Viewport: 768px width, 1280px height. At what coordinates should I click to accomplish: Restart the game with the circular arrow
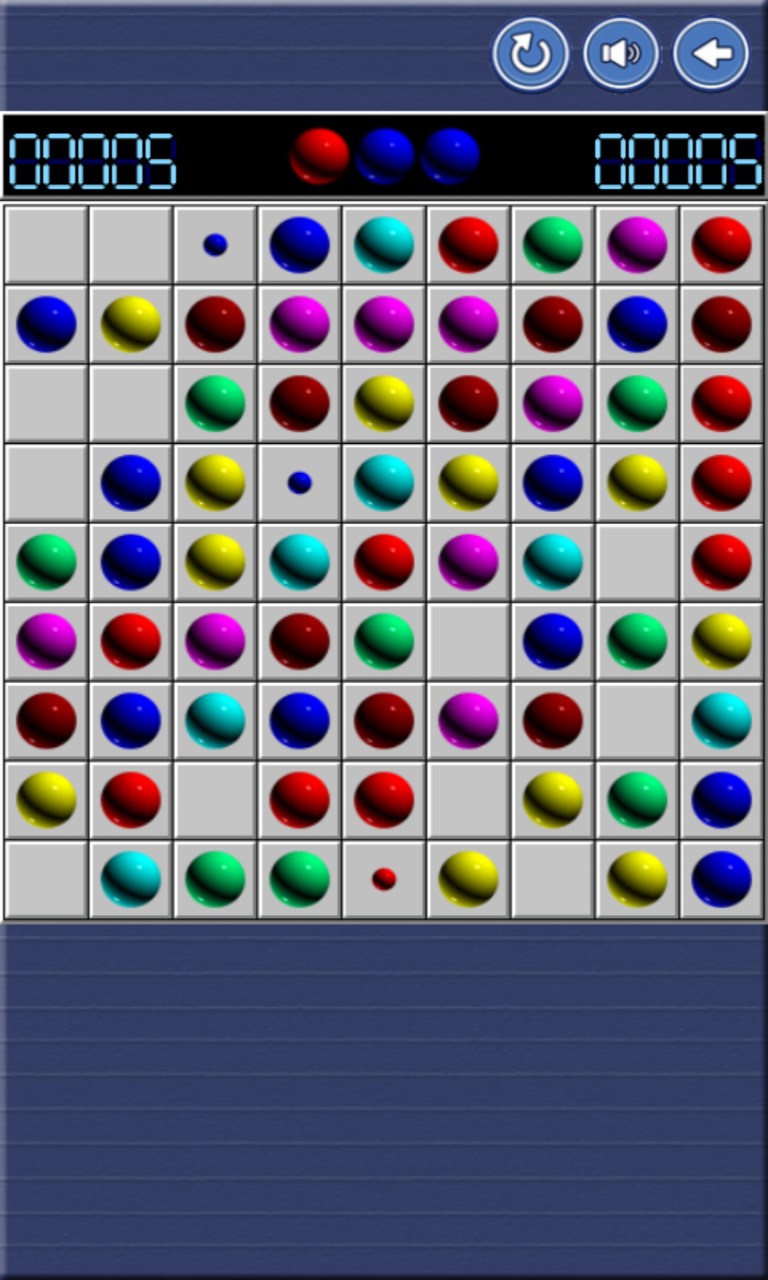[x=530, y=54]
